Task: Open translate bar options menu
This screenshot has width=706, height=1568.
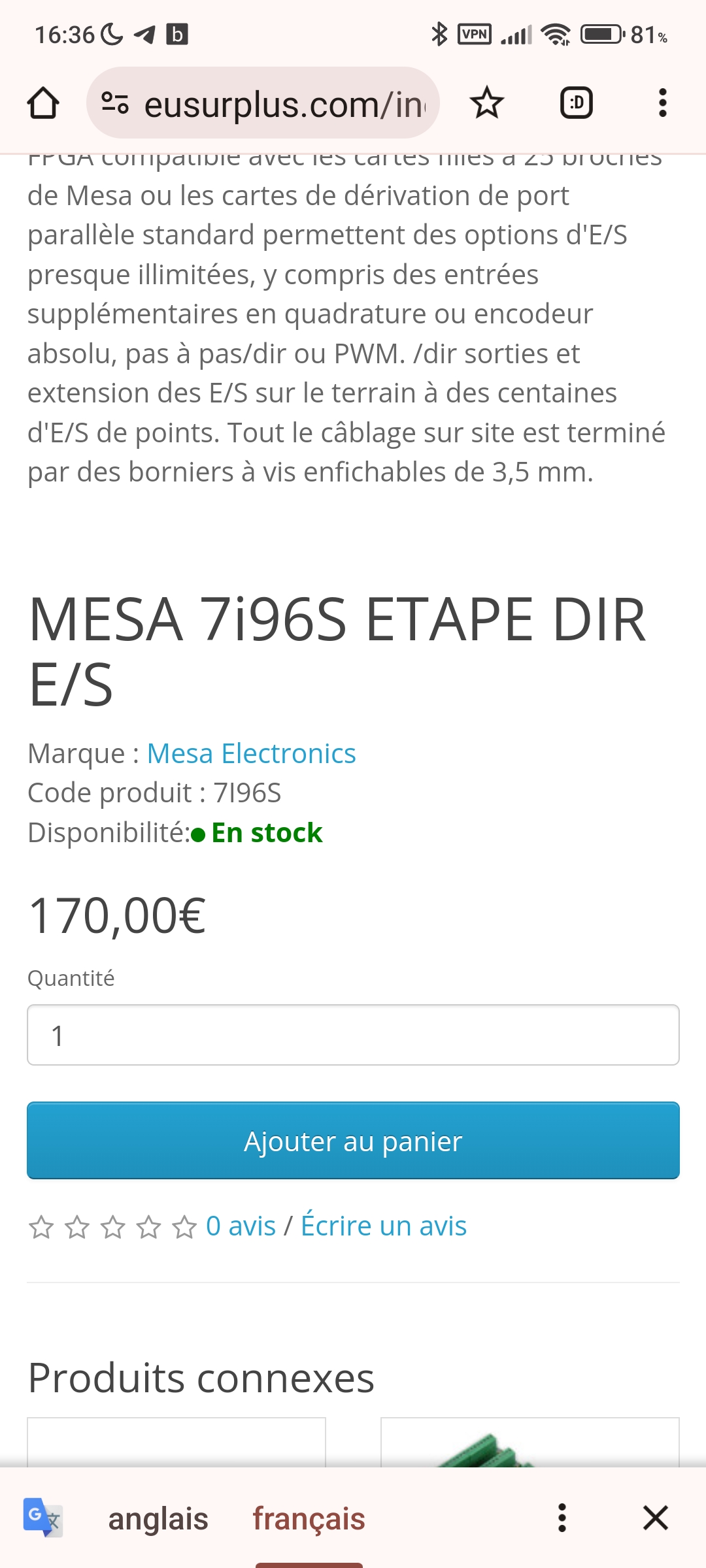Action: [562, 1518]
